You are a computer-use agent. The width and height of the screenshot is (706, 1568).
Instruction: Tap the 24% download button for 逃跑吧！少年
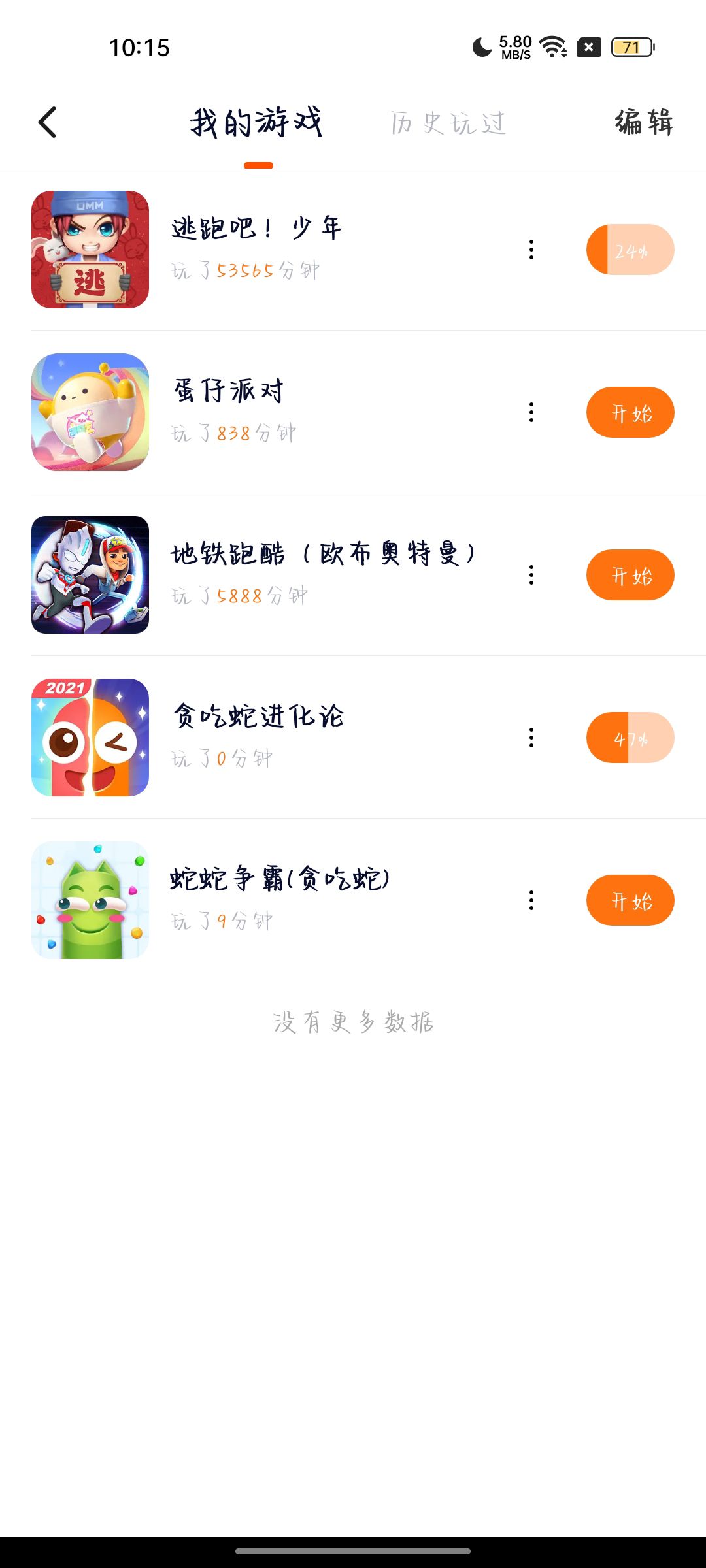coord(630,250)
